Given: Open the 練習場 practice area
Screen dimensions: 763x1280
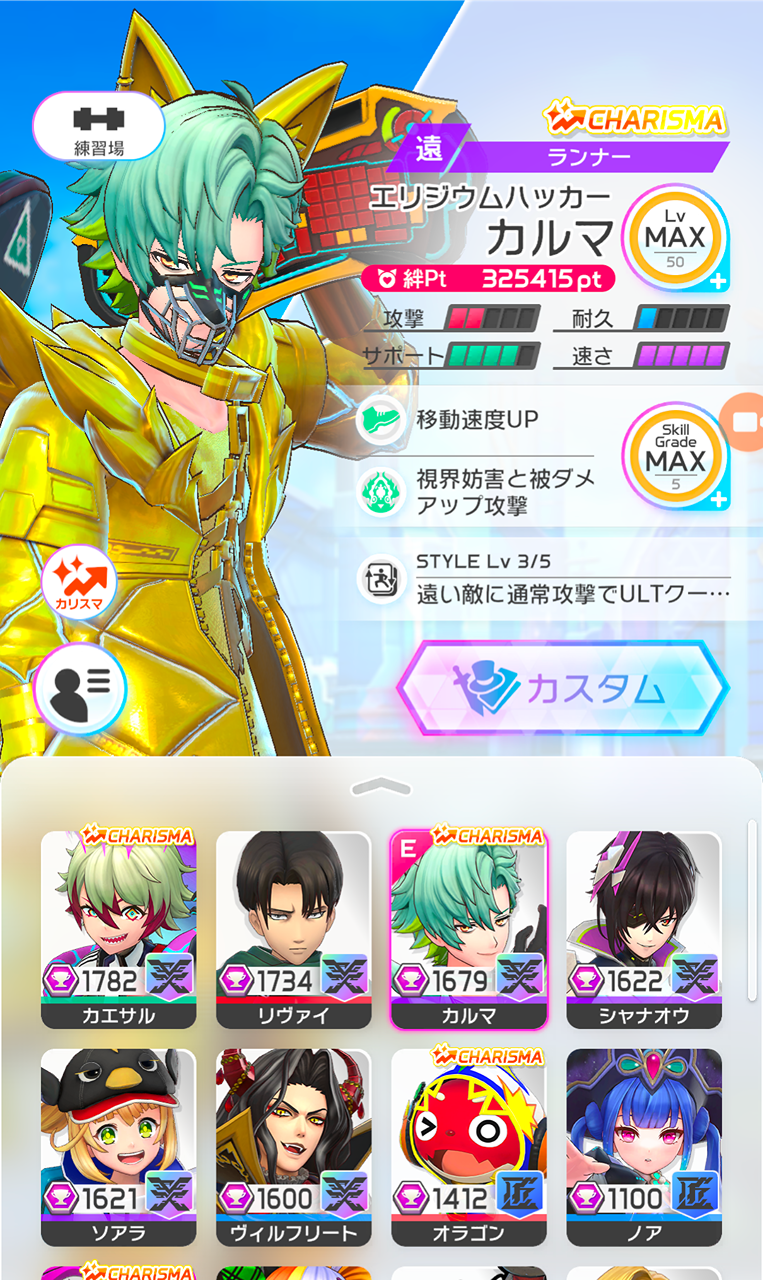Looking at the screenshot, I should pyautogui.click(x=98, y=127).
